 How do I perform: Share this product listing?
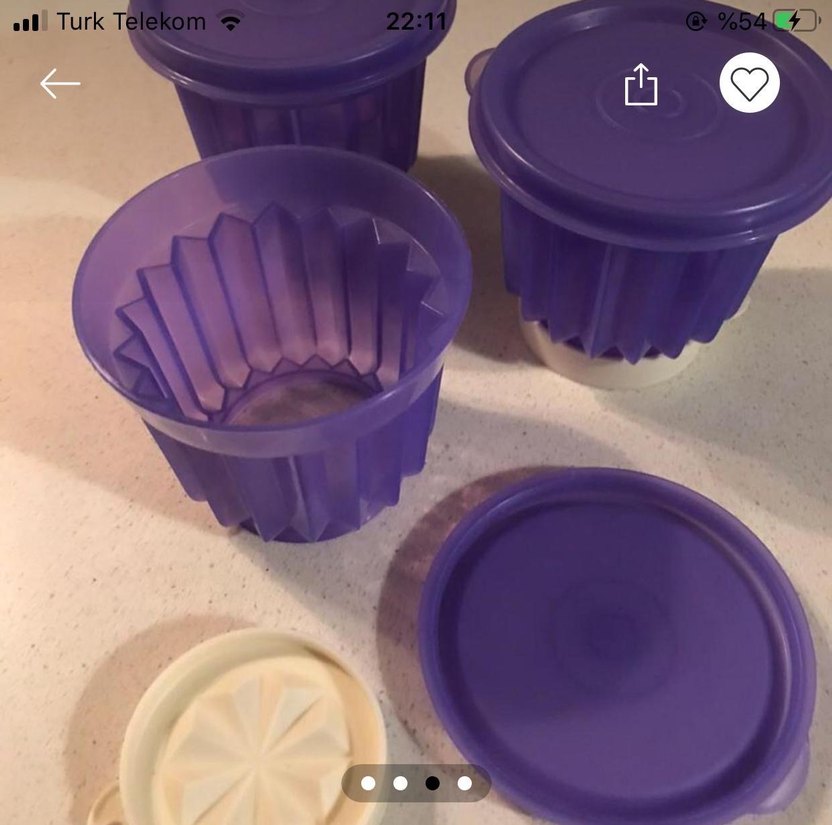[641, 85]
